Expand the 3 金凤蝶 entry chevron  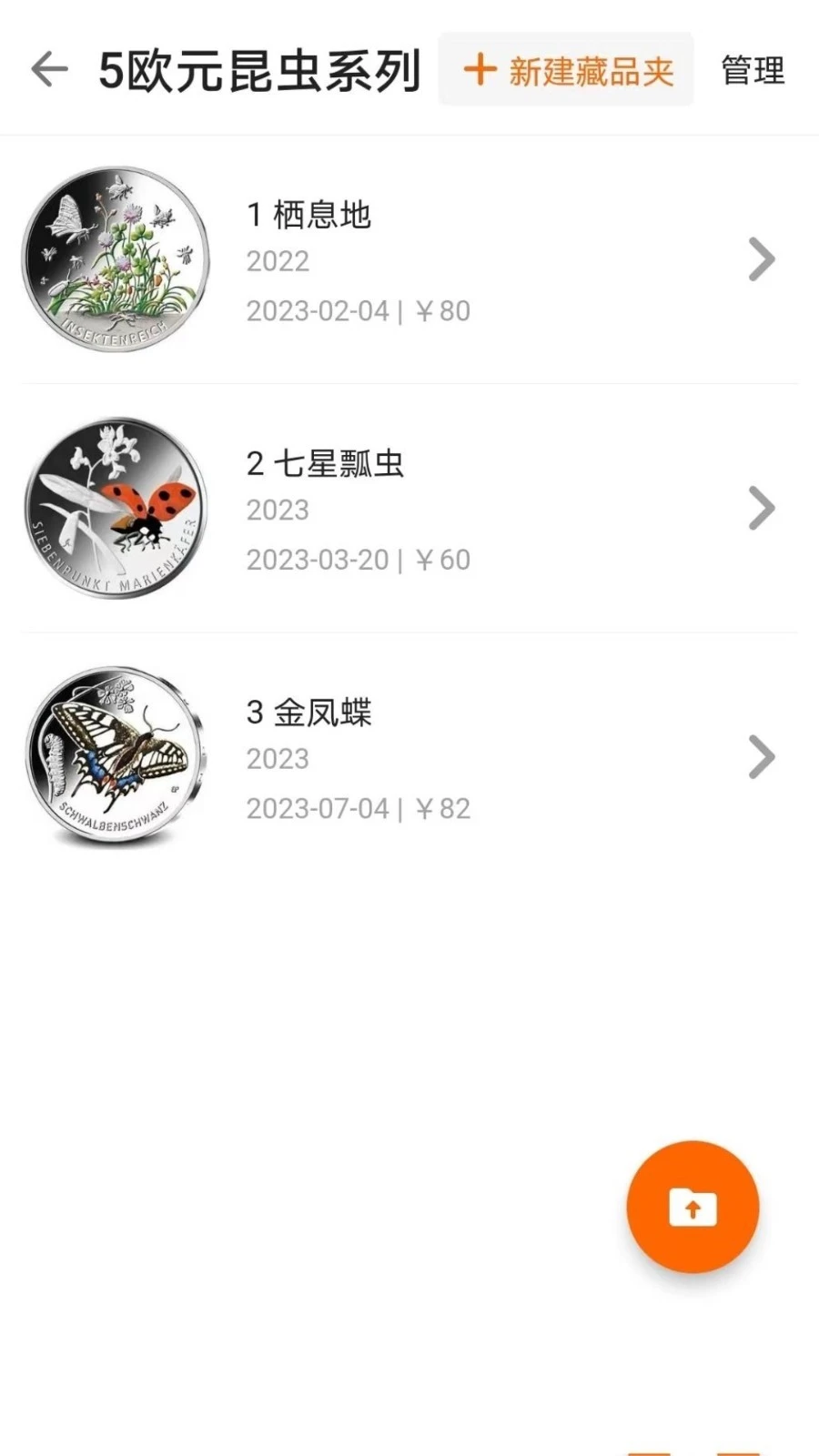763,757
